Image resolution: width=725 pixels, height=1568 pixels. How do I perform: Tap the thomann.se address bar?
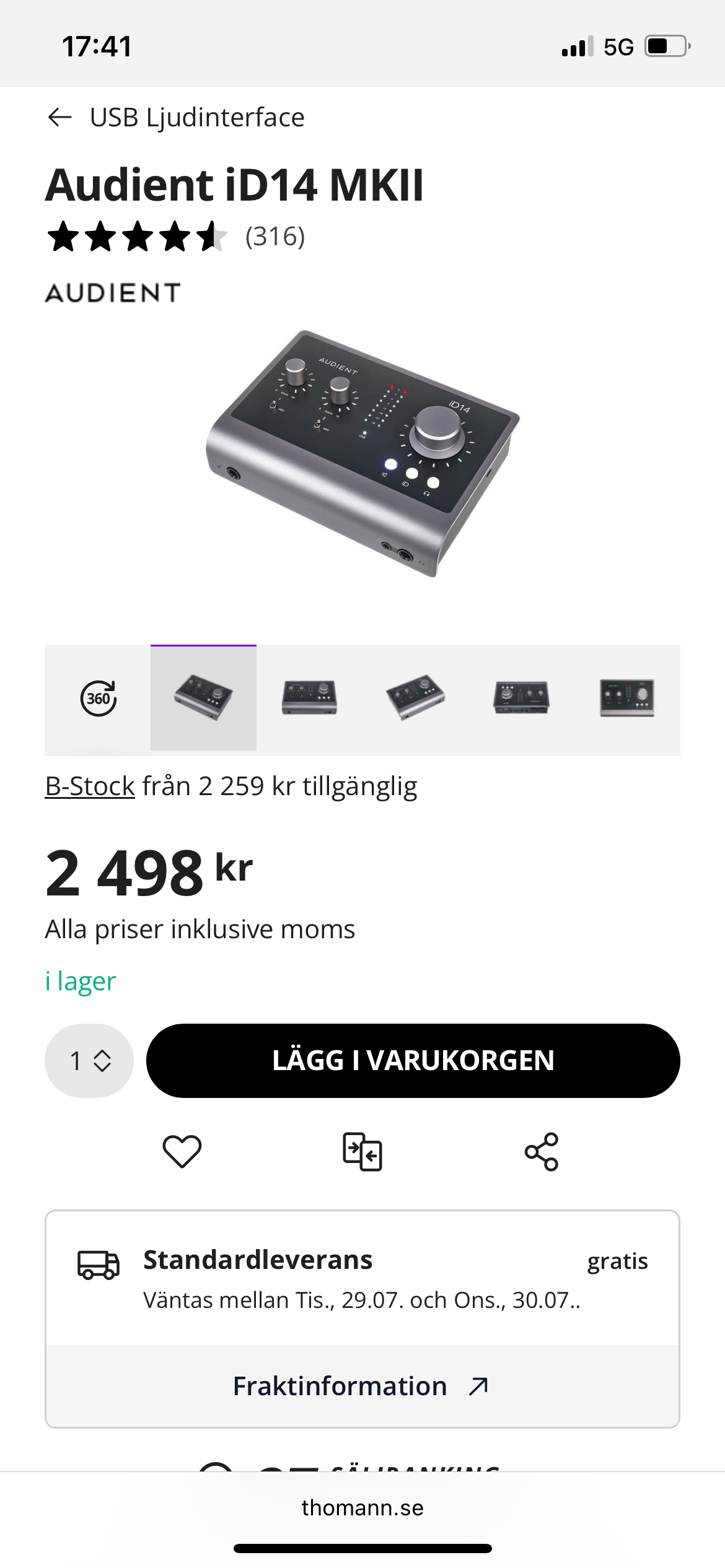coord(362,1507)
